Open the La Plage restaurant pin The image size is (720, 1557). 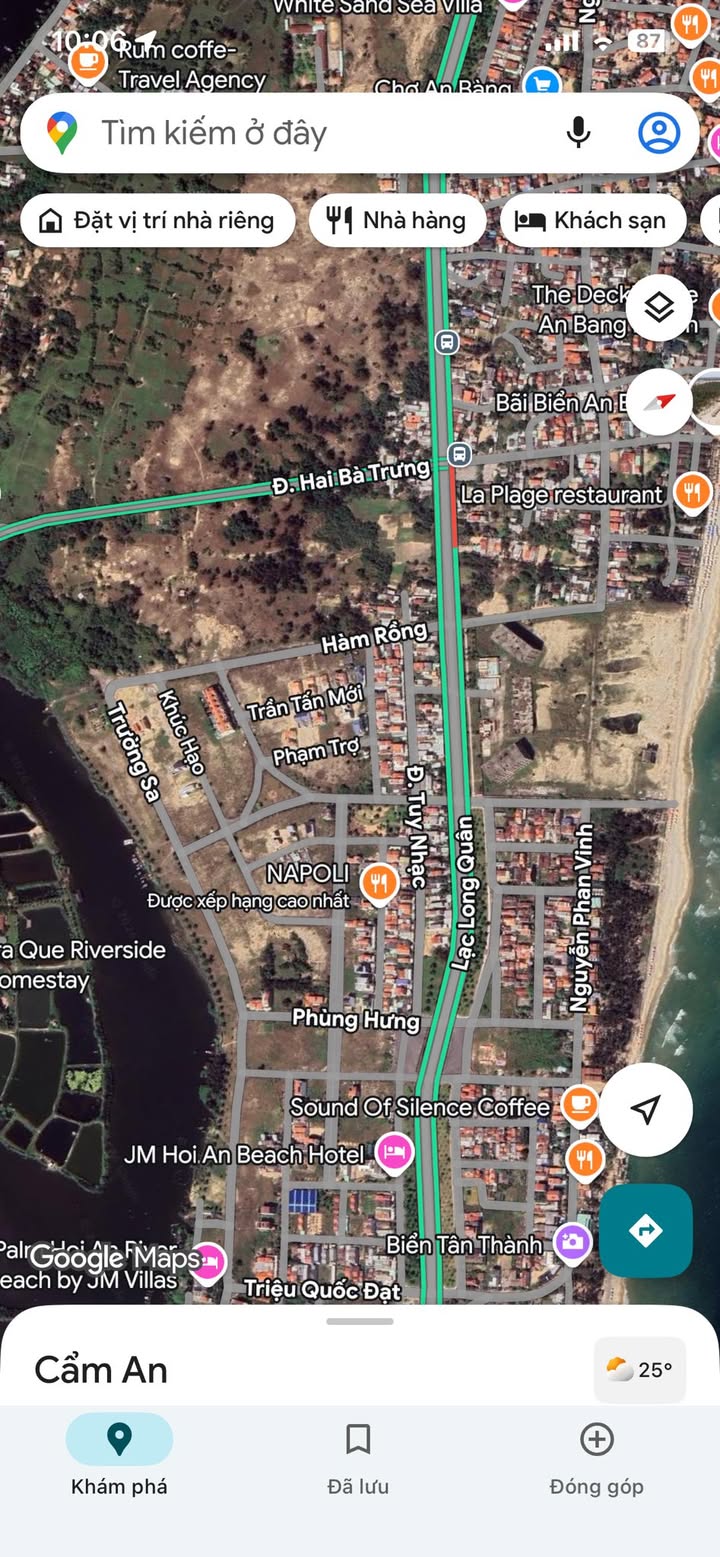point(692,492)
